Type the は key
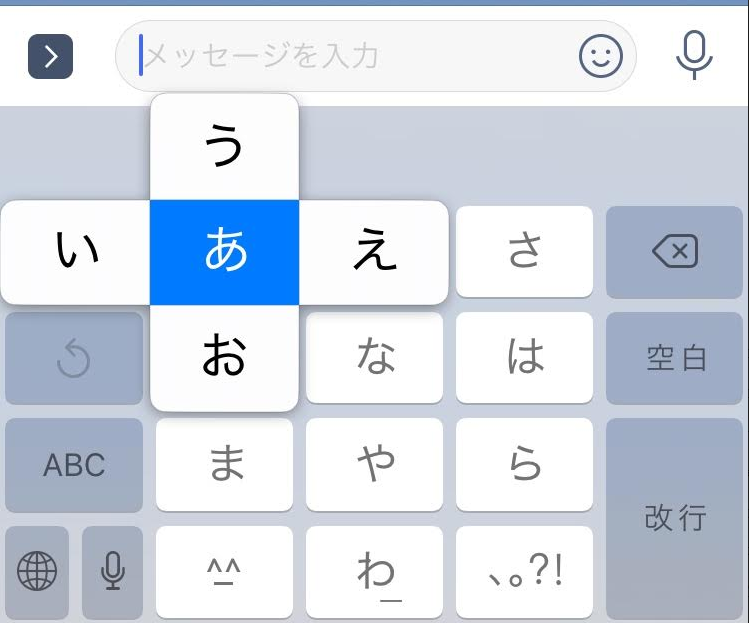This screenshot has width=749, height=623. (524, 358)
